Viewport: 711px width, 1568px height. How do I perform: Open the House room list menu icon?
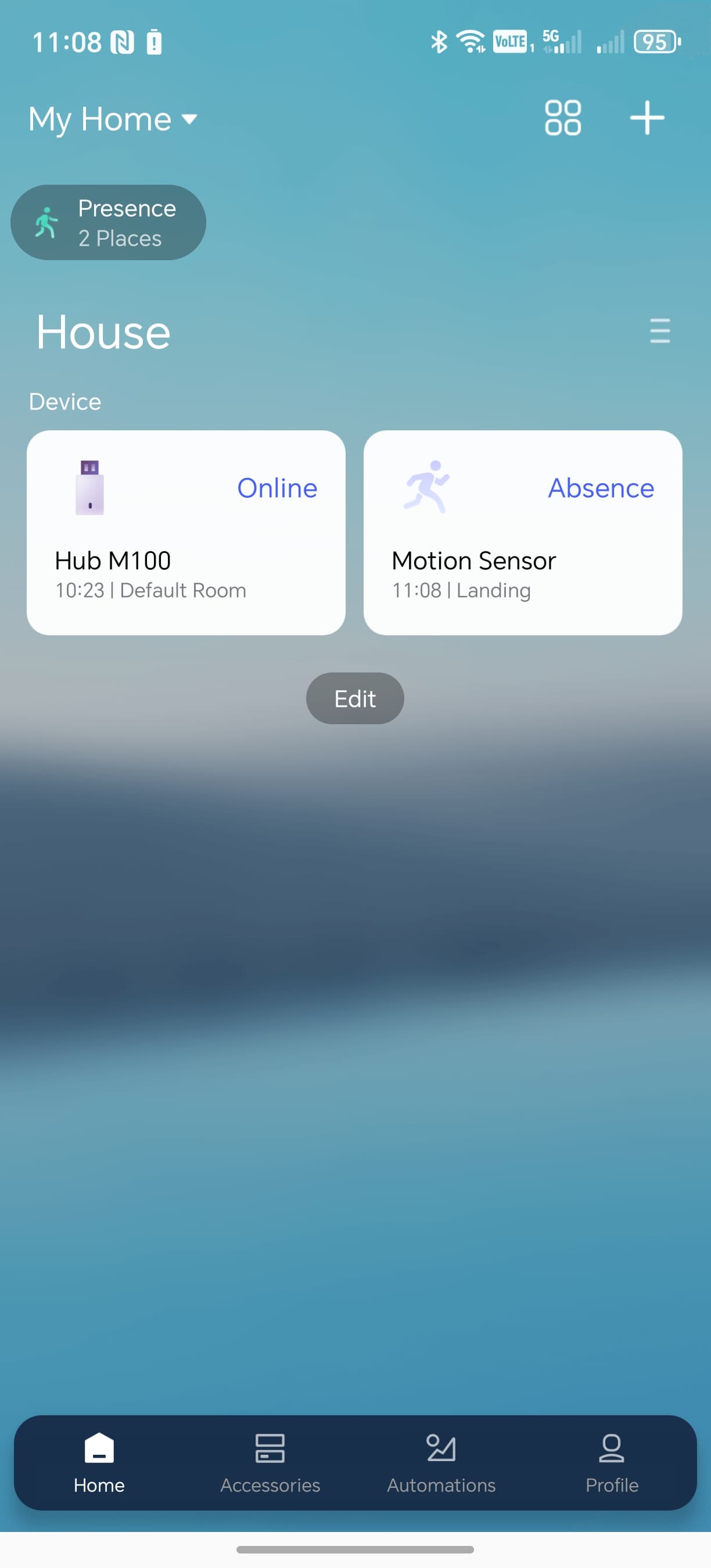(x=660, y=330)
